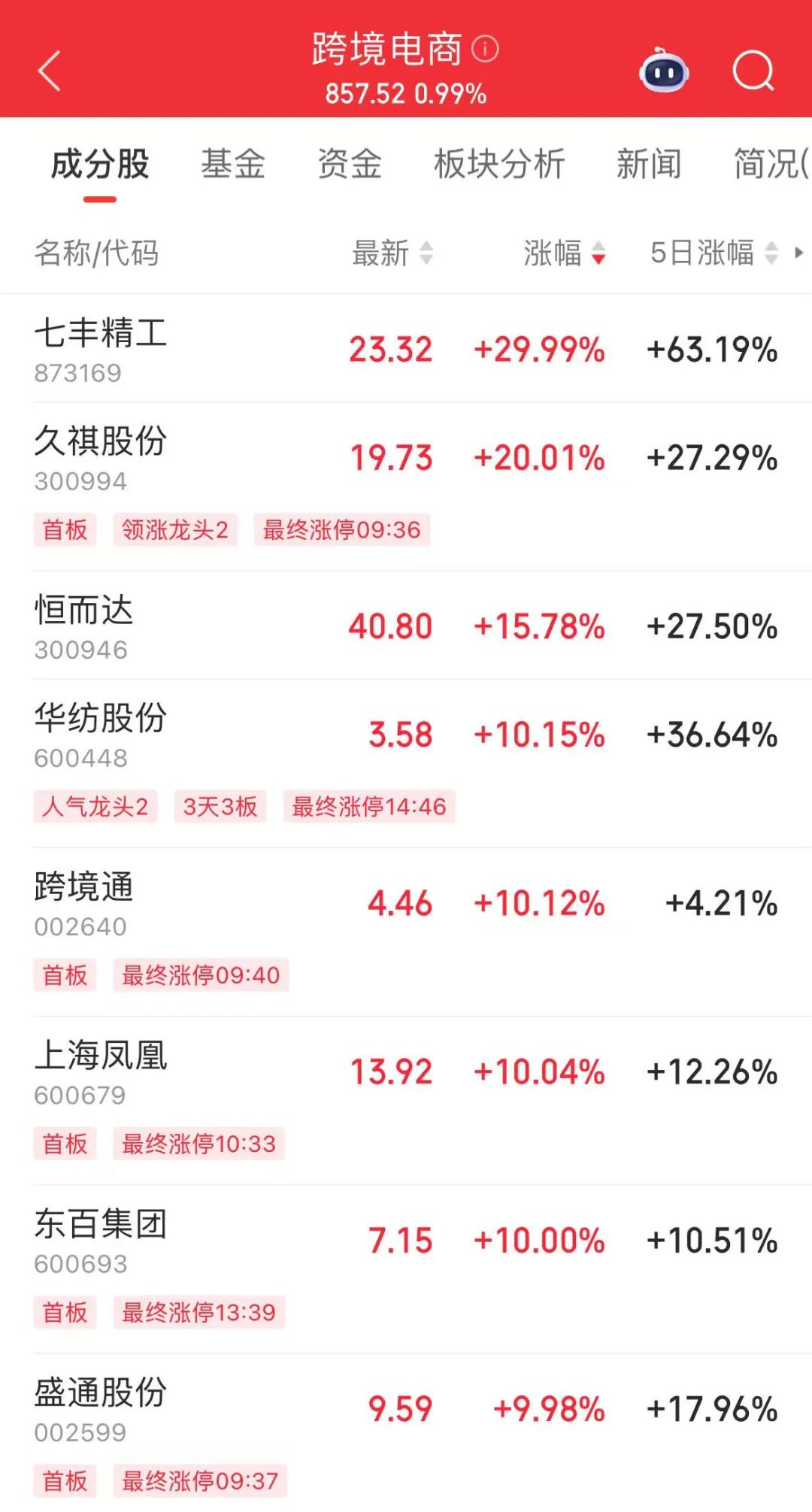Tap the back arrow icon
Screen dimensions: 812x1512
tap(50, 71)
